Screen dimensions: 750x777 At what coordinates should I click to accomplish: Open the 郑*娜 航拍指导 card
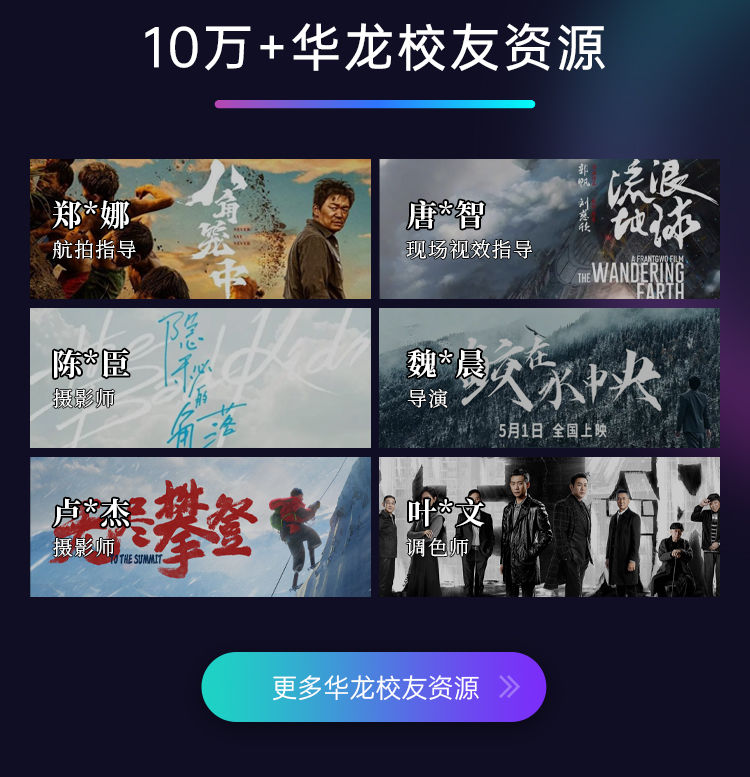[200, 229]
